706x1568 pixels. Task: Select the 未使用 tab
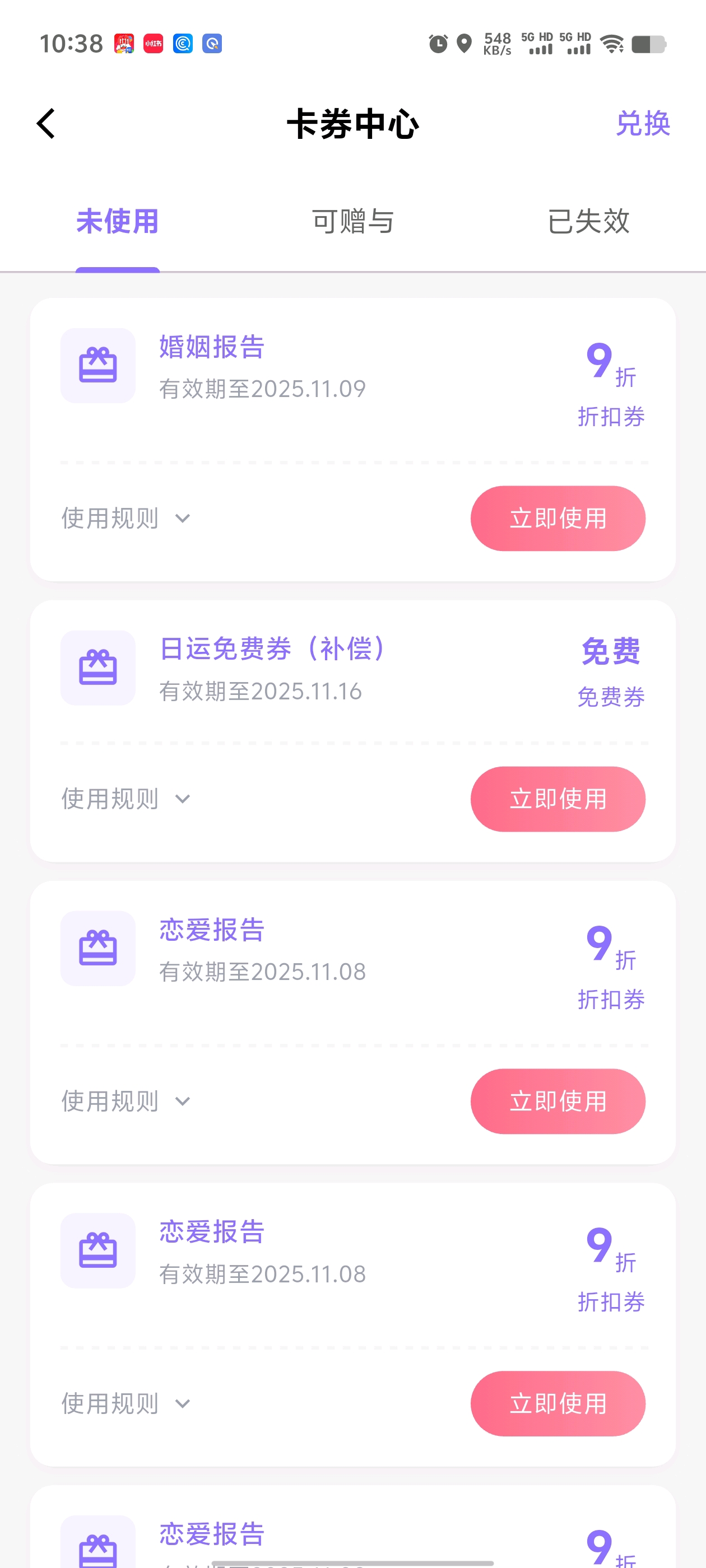118,221
